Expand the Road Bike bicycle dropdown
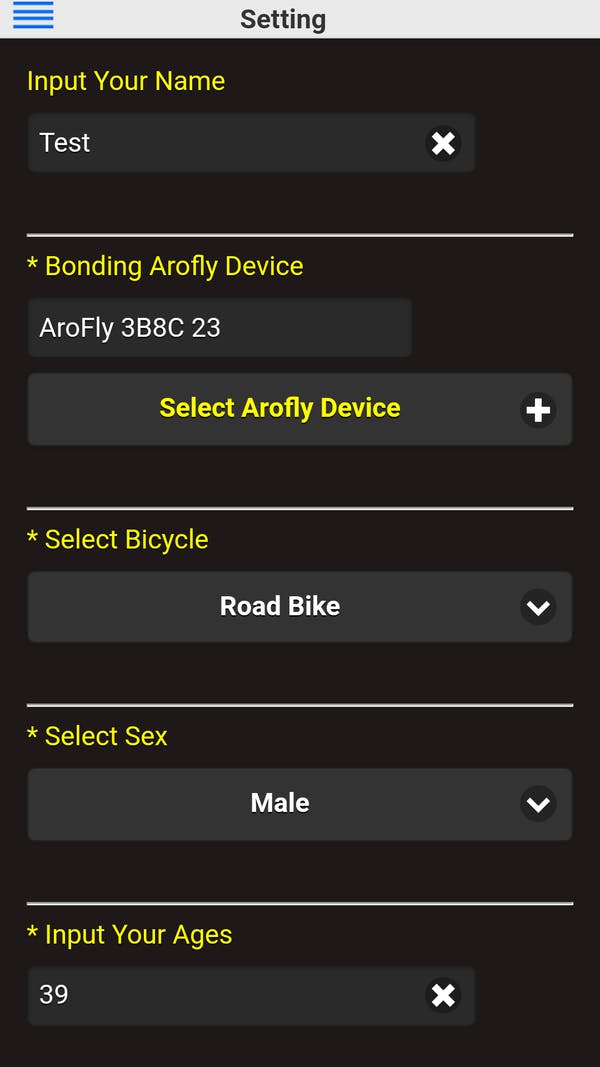This screenshot has height=1067, width=600. tap(300, 607)
